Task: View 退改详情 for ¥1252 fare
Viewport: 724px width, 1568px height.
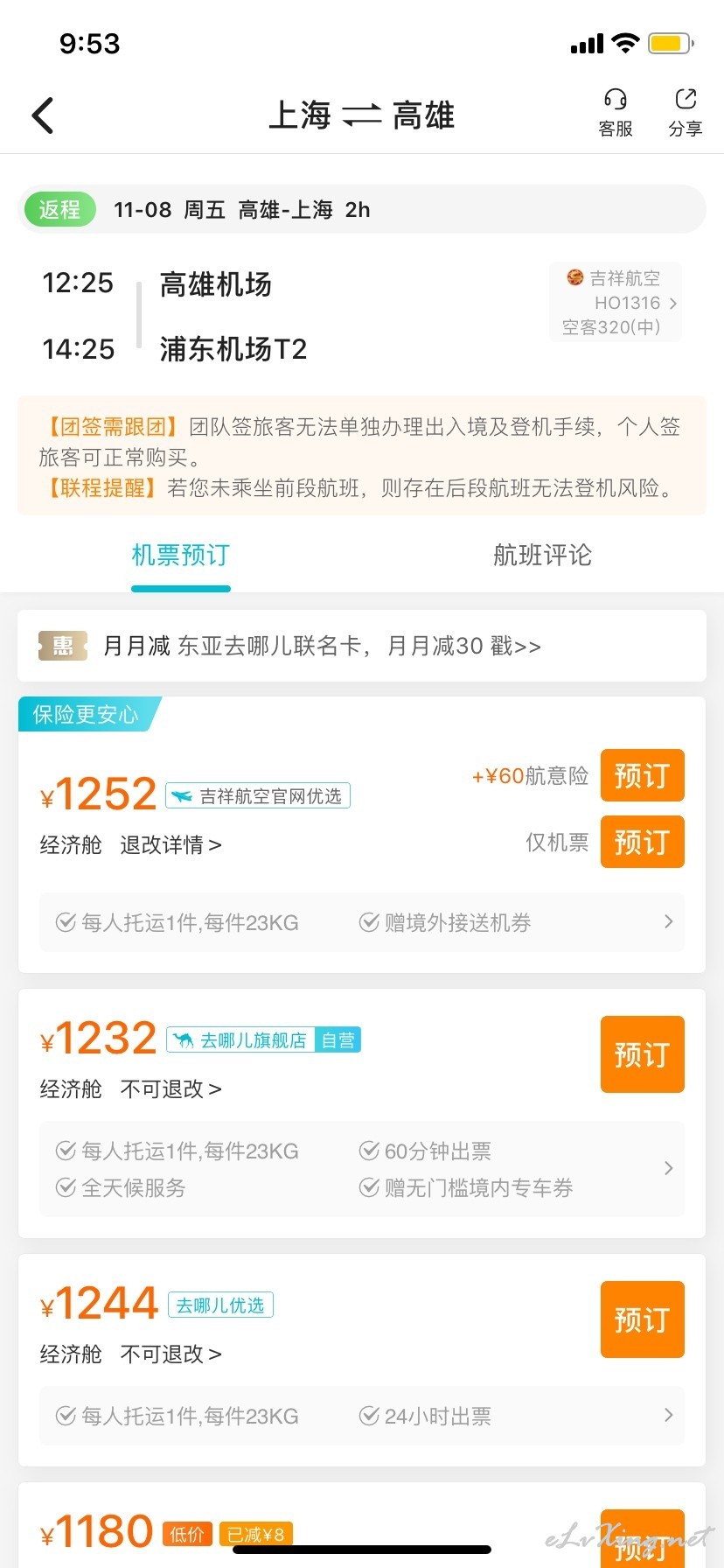Action: point(171,845)
